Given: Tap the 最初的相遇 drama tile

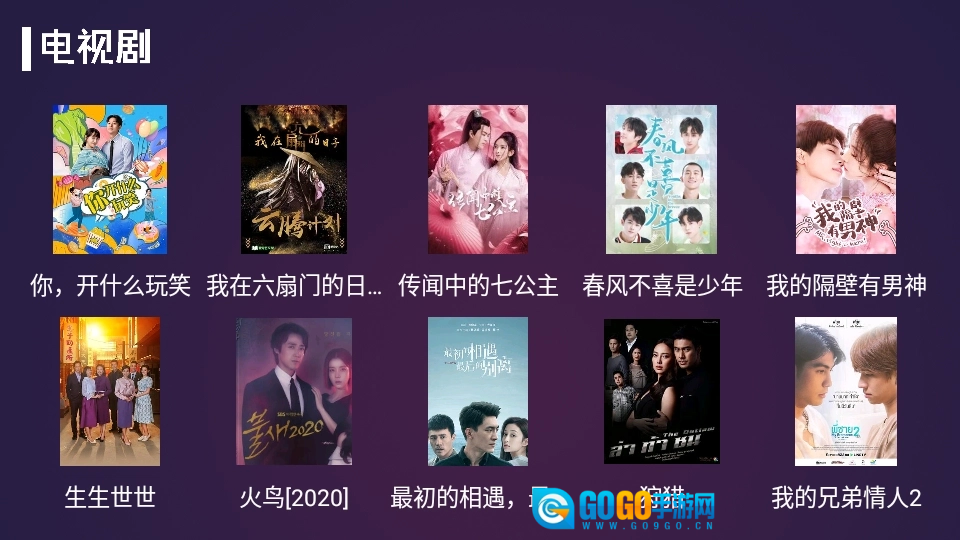Looking at the screenshot, I should 478,392.
